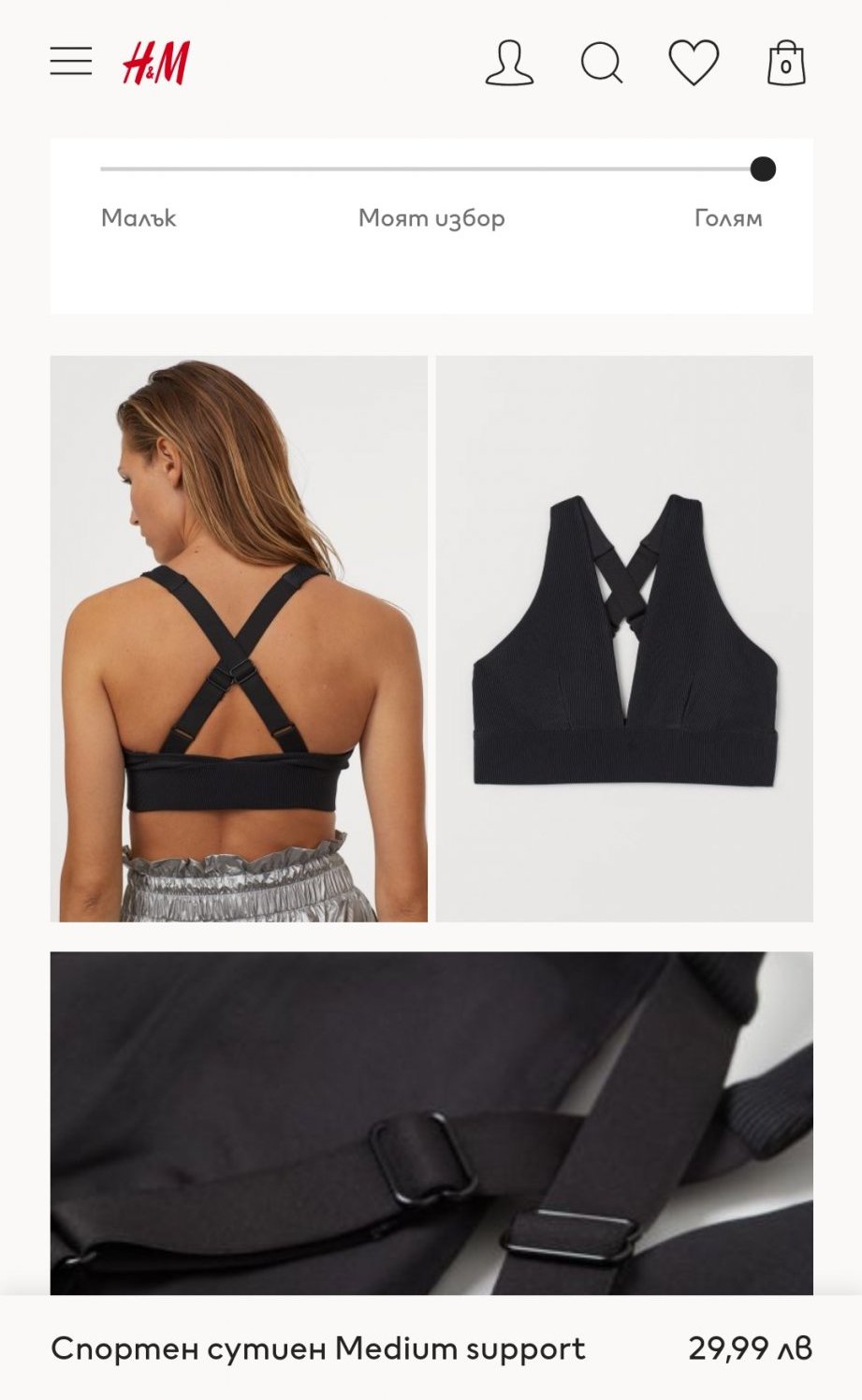Open the account profile icon
This screenshot has height=1400, width=862.
pyautogui.click(x=509, y=63)
